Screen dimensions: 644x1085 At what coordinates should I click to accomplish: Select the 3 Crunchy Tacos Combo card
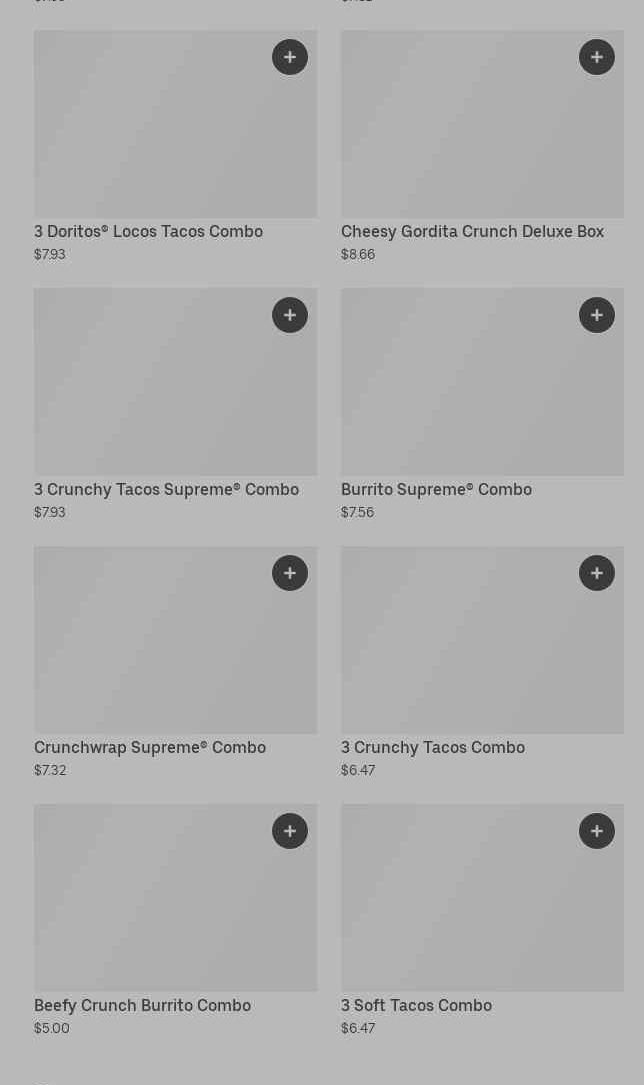[460, 655]
